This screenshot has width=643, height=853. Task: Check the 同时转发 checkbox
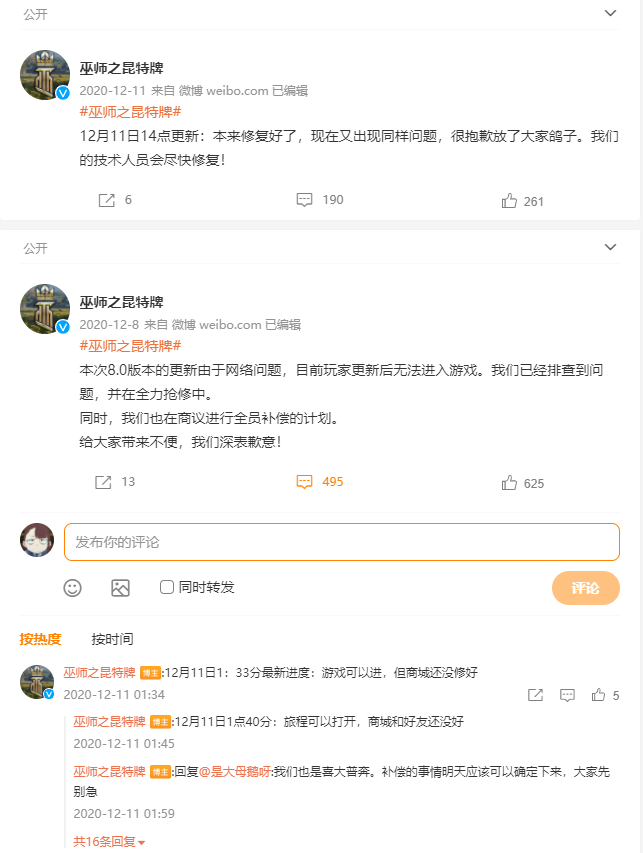coord(167,587)
